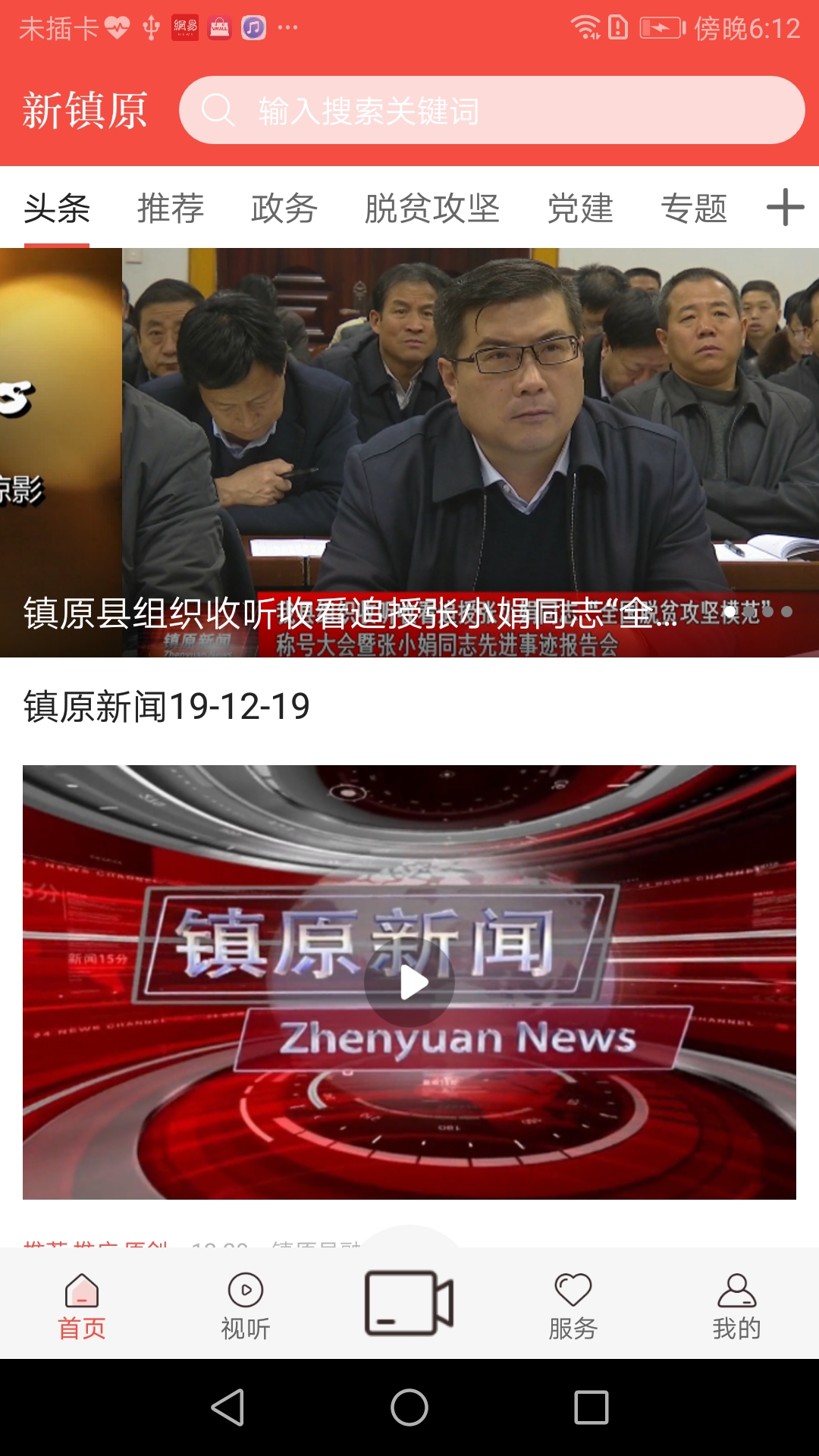The width and height of the screenshot is (819, 1456).
Task: Switch to the 视听 tab
Action: (246, 1306)
